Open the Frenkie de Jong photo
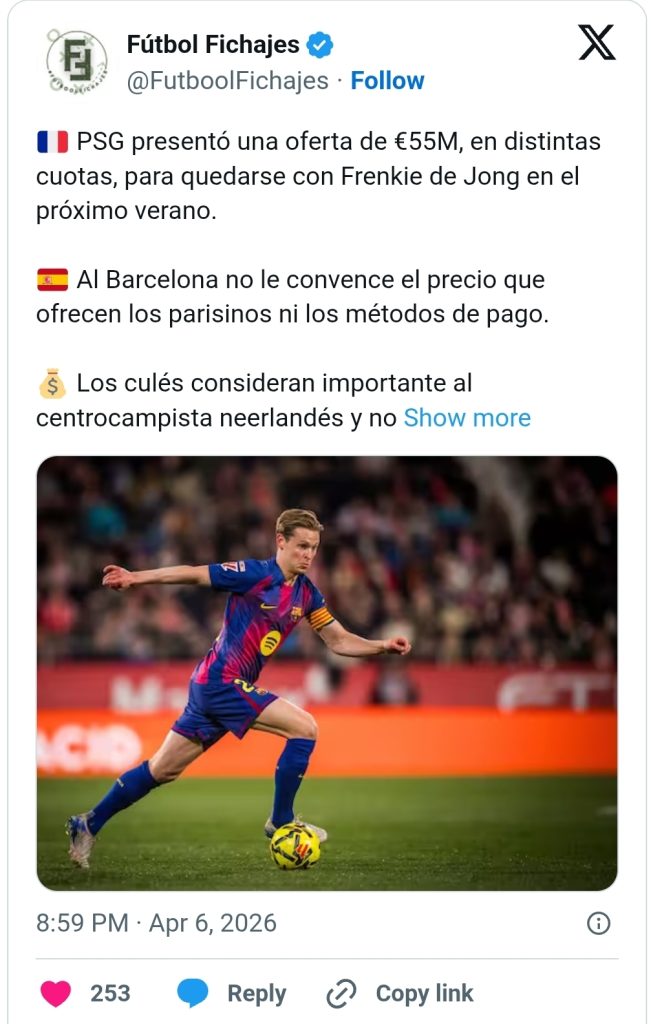 [327, 673]
